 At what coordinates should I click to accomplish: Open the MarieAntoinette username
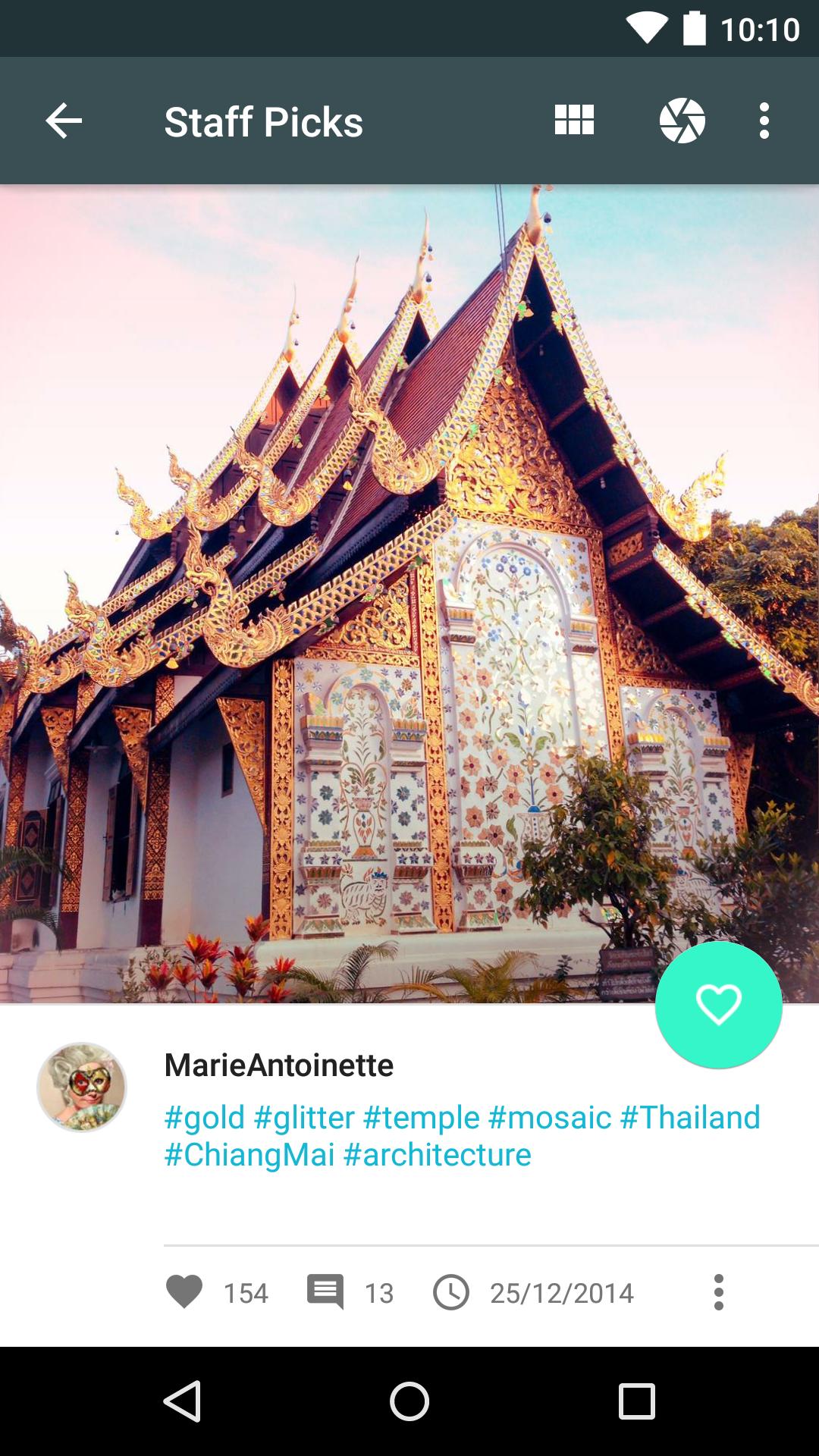[279, 1065]
